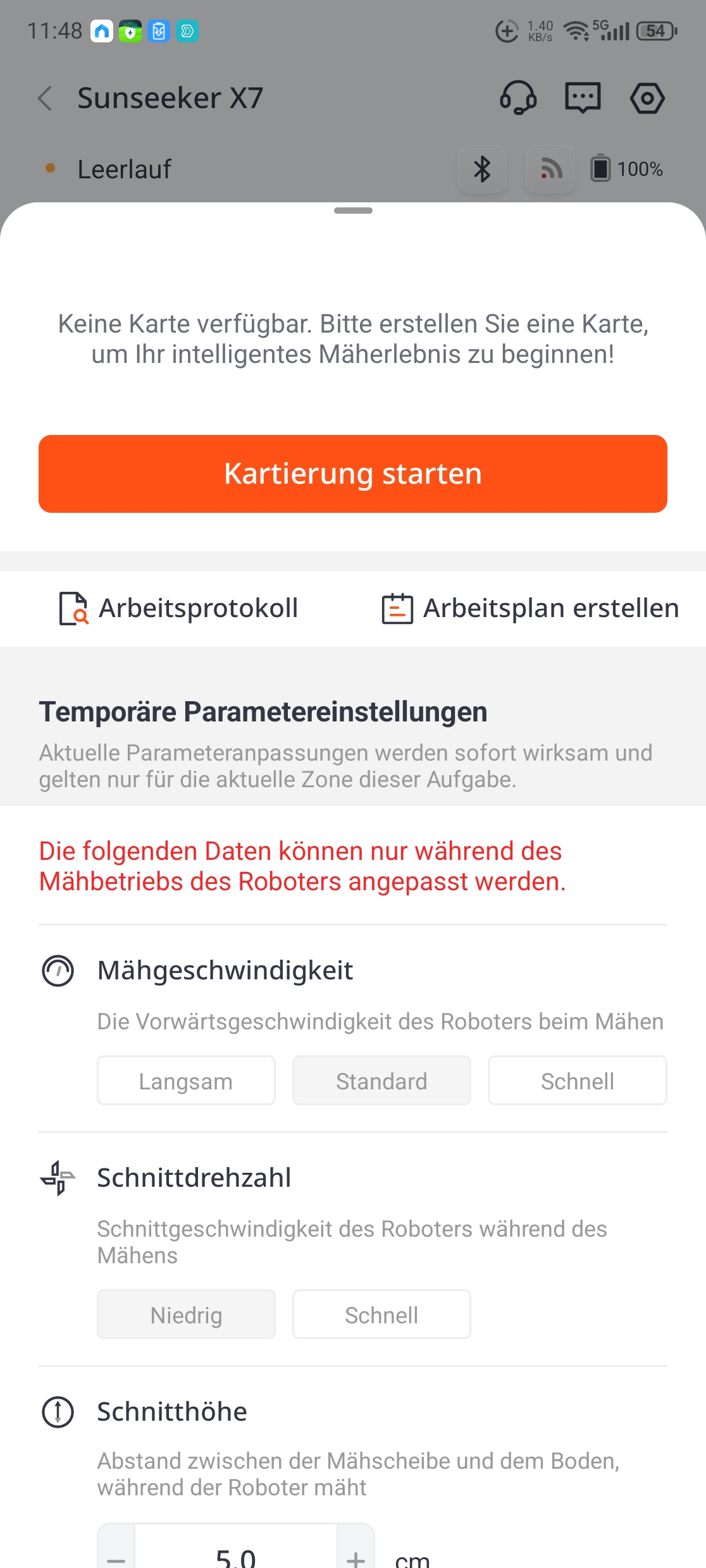Open the messages chat icon

click(x=582, y=98)
